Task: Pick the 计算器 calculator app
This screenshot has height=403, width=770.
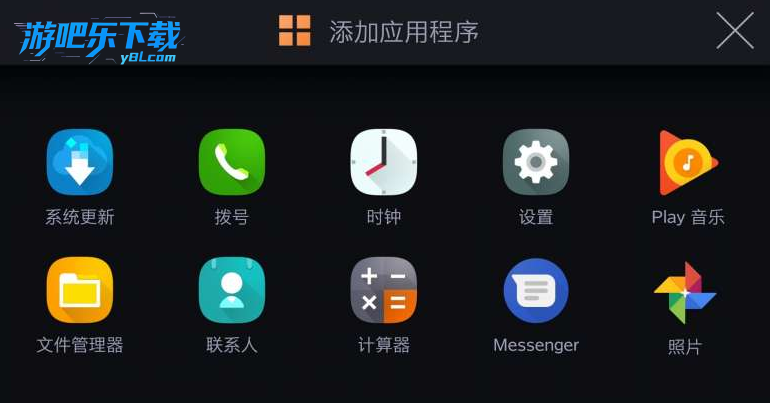Action: coord(384,291)
